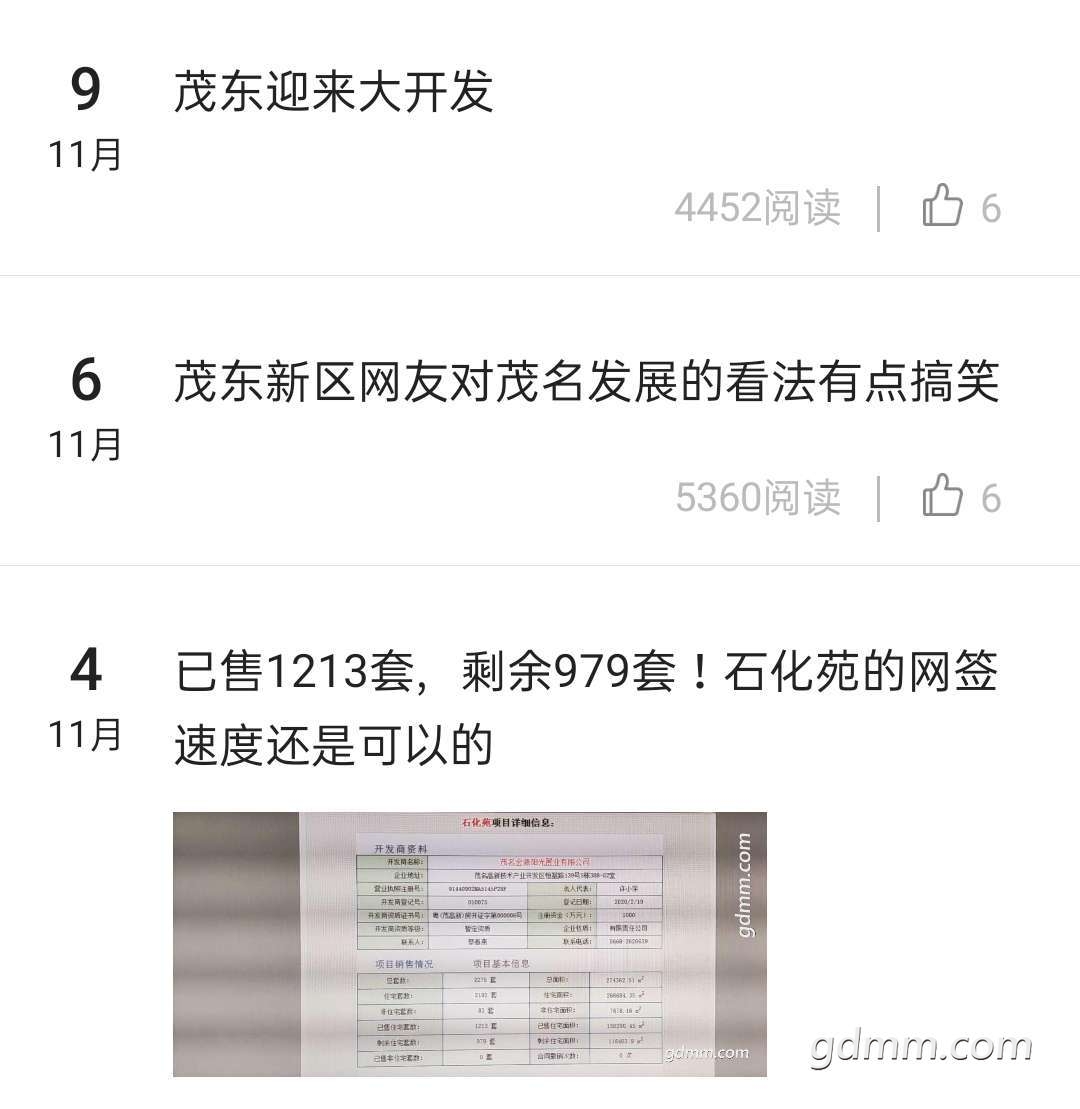The height and width of the screenshot is (1109, 1080).
Task: Like the post with 5360 reads
Action: click(942, 497)
